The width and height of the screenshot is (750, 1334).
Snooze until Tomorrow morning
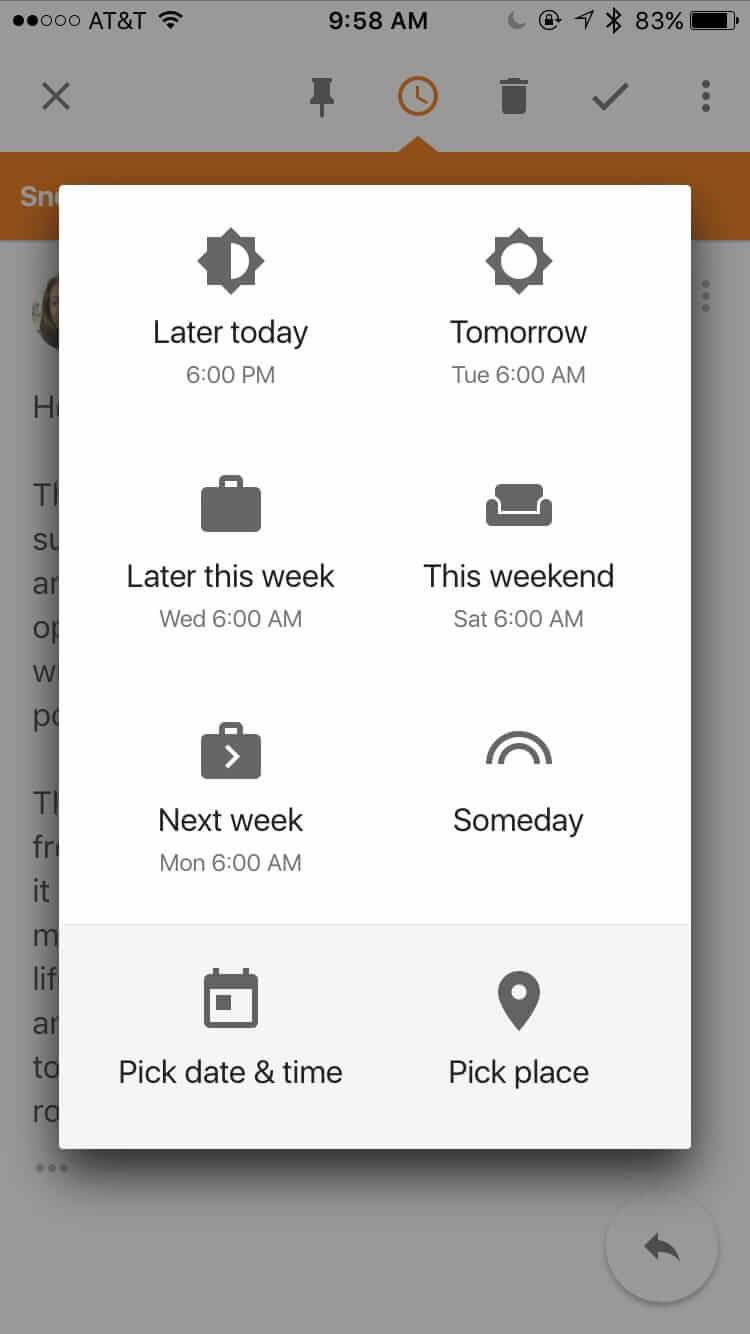coord(518,310)
